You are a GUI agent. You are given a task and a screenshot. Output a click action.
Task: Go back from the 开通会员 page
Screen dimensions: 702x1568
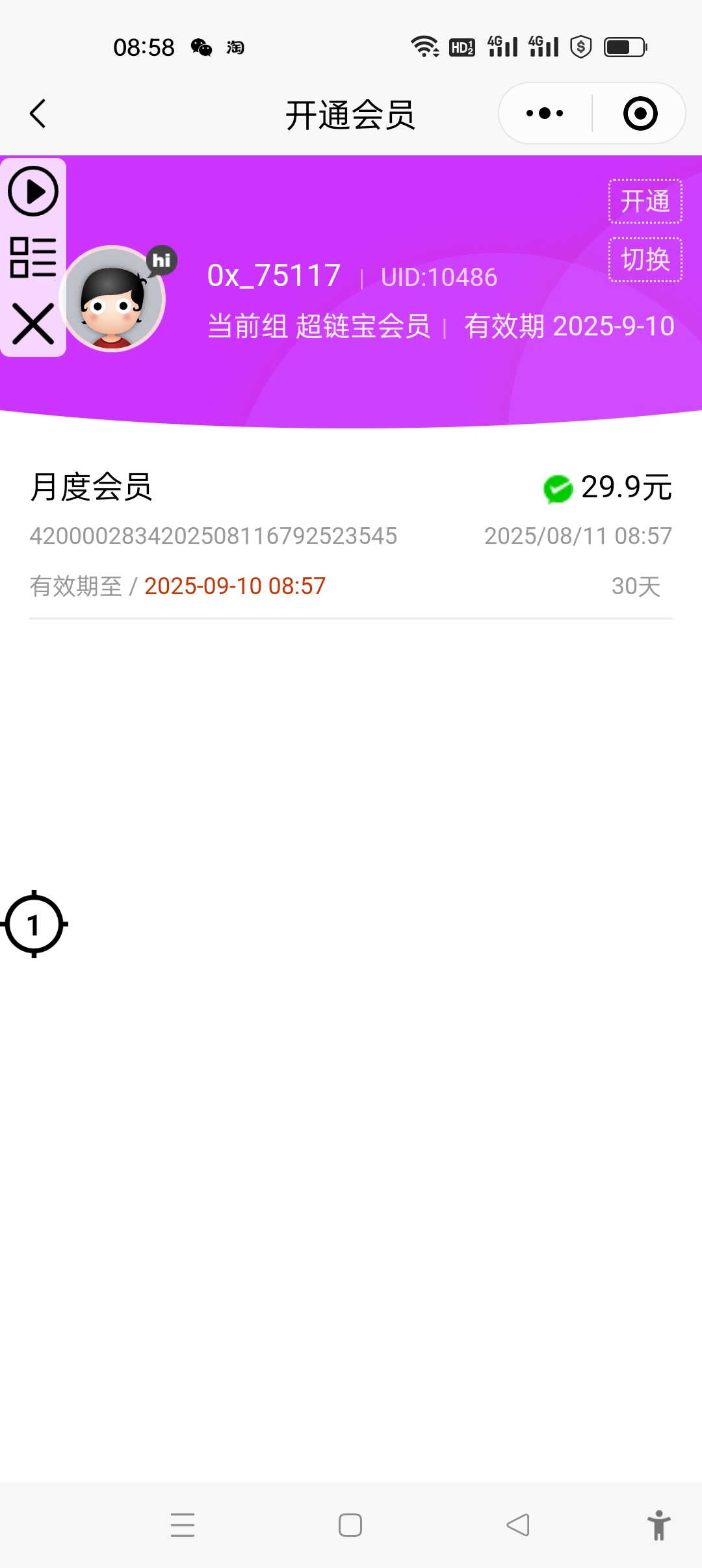(x=38, y=114)
